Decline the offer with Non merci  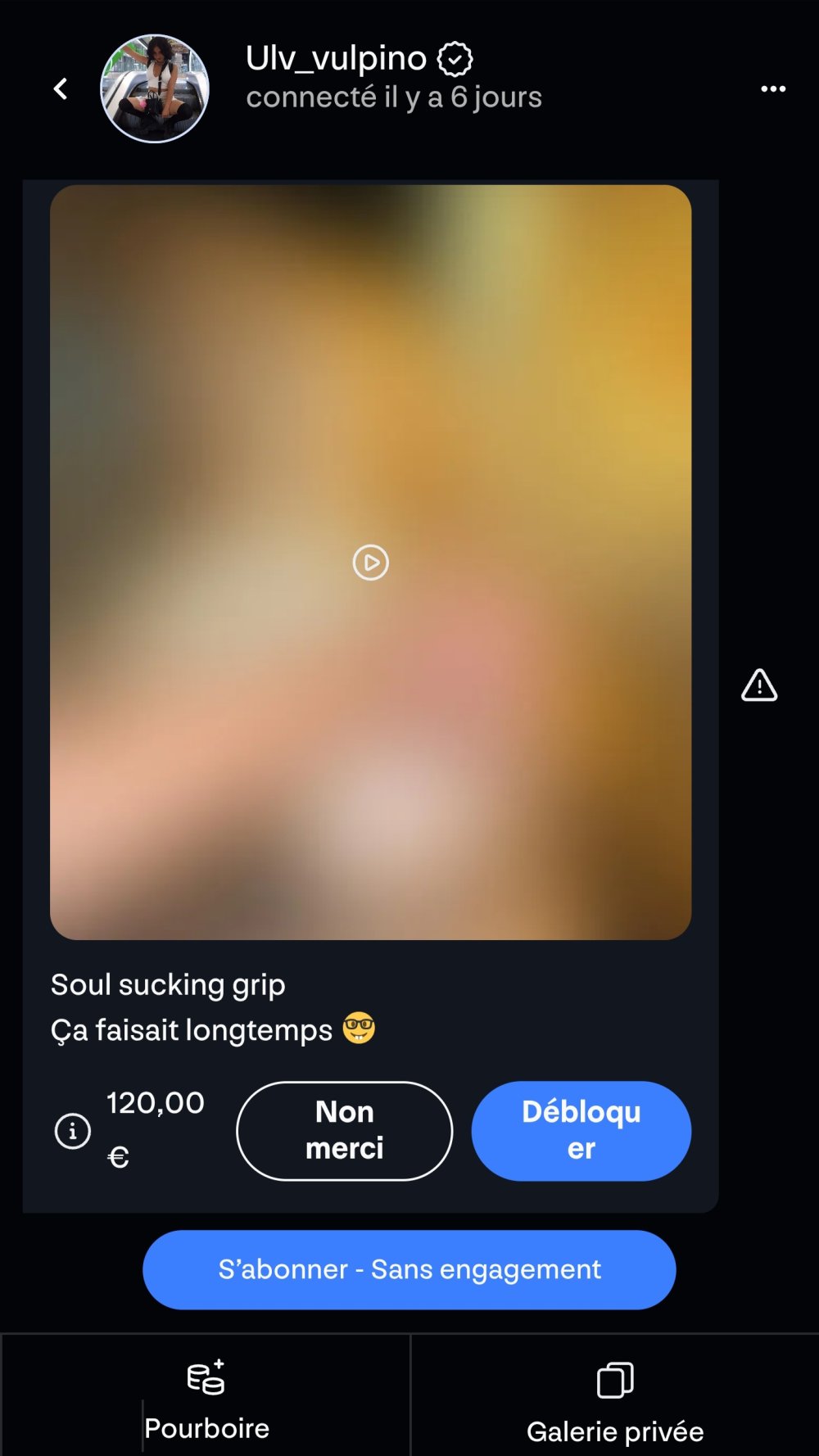coord(344,1131)
